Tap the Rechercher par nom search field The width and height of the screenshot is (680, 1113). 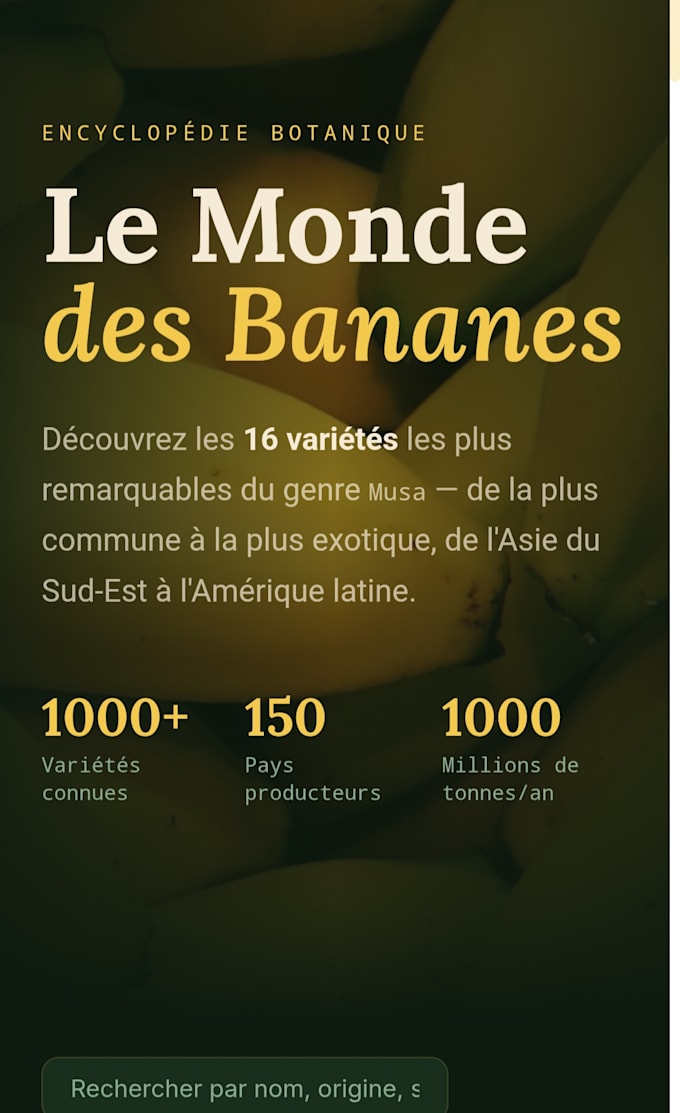[245, 1086]
